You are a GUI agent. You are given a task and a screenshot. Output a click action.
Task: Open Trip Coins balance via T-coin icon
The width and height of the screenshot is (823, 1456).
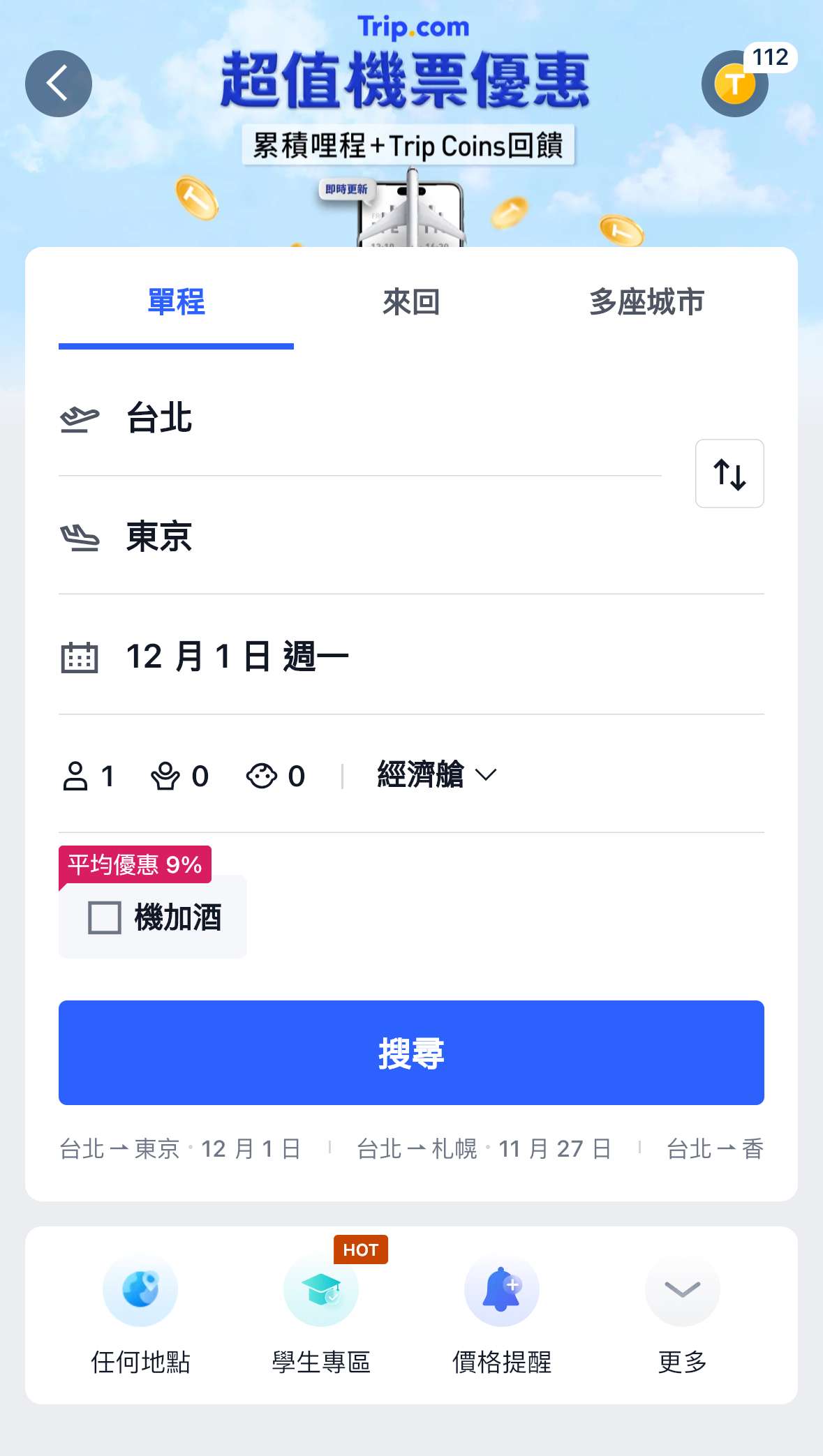coord(735,83)
